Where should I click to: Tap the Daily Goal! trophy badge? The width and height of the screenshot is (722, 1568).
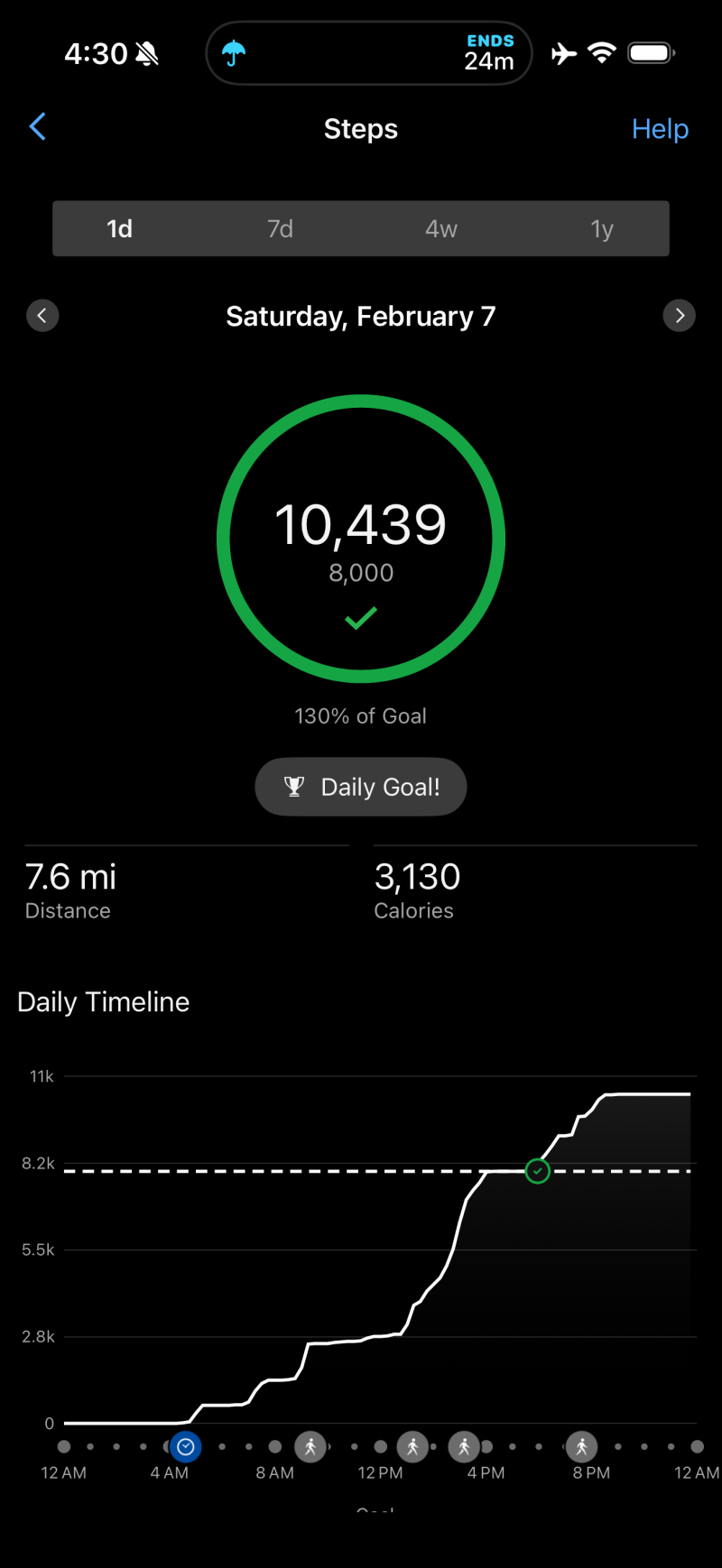pos(361,787)
